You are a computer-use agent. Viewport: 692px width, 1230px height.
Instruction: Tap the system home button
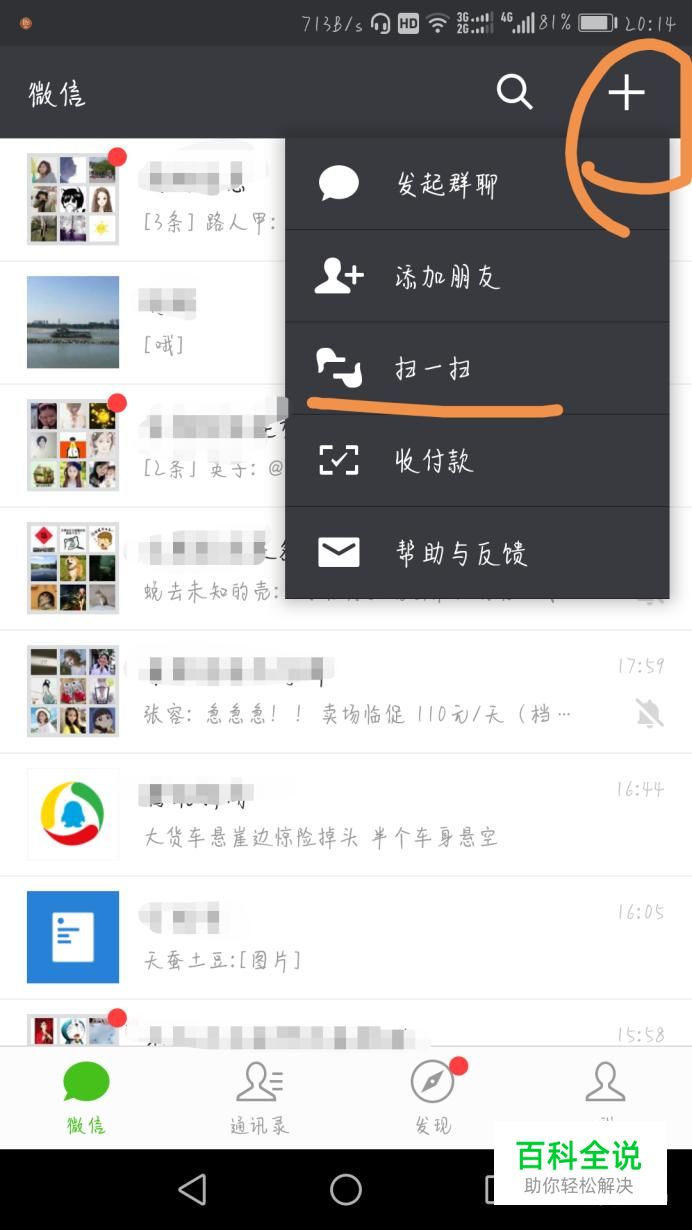(346, 1189)
